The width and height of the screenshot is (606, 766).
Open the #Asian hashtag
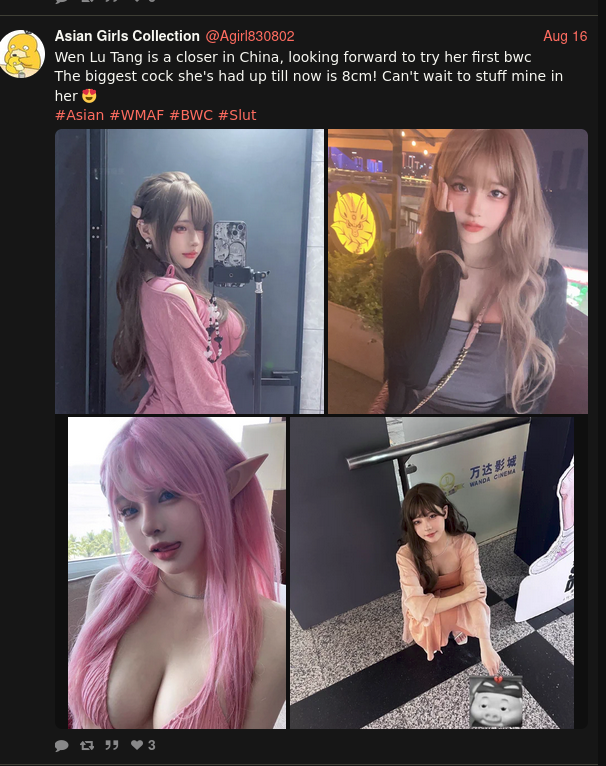(x=79, y=115)
